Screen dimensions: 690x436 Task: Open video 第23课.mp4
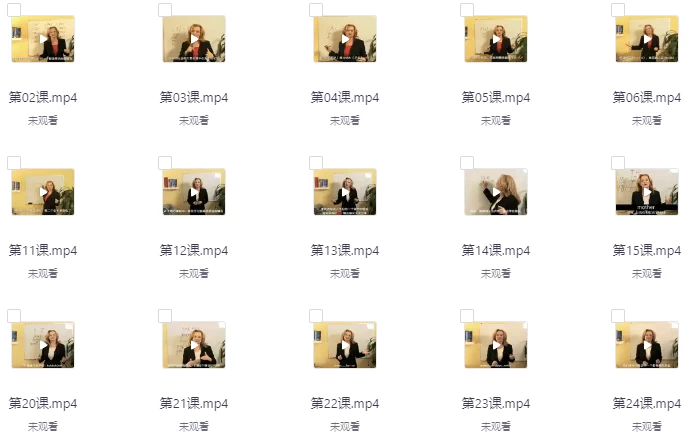tap(496, 345)
